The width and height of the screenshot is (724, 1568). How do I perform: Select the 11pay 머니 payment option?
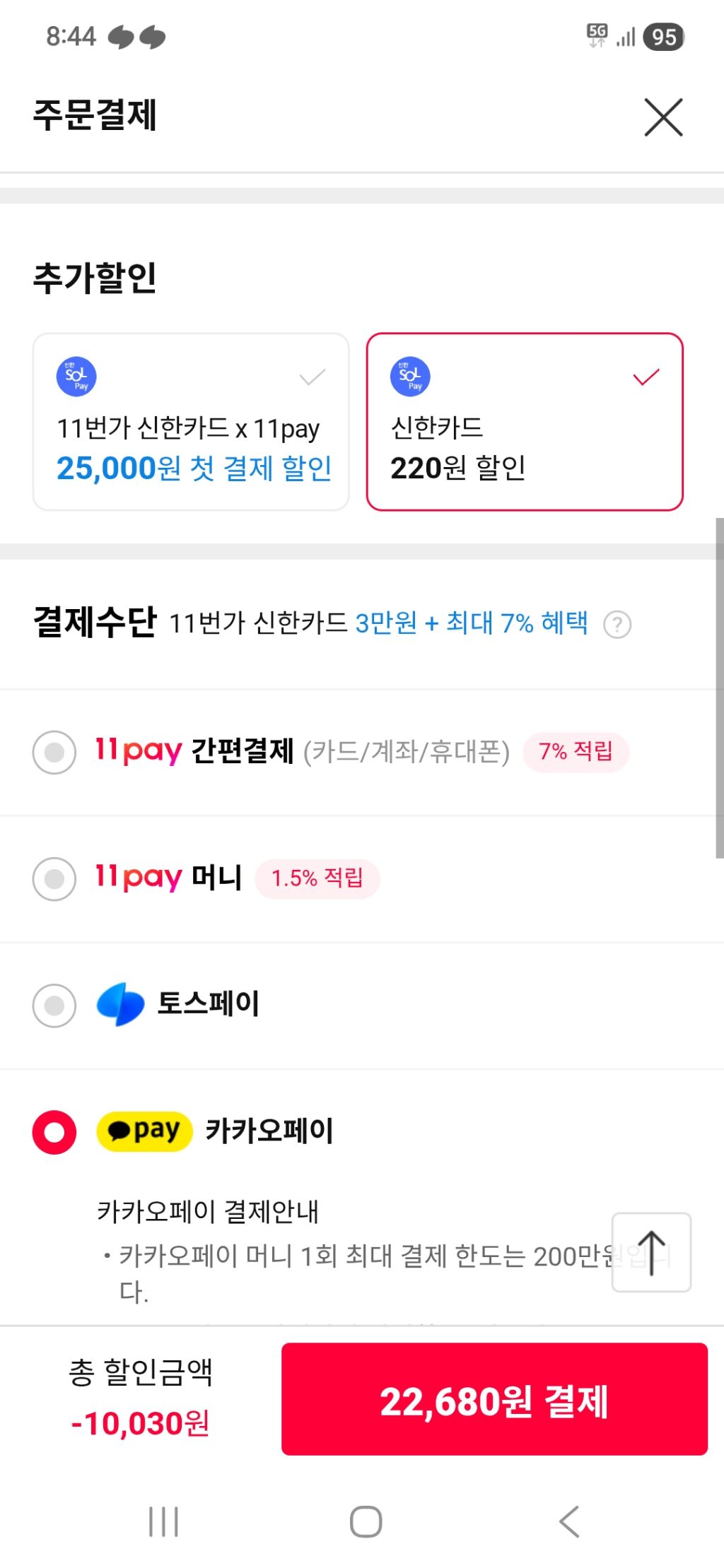tap(54, 879)
